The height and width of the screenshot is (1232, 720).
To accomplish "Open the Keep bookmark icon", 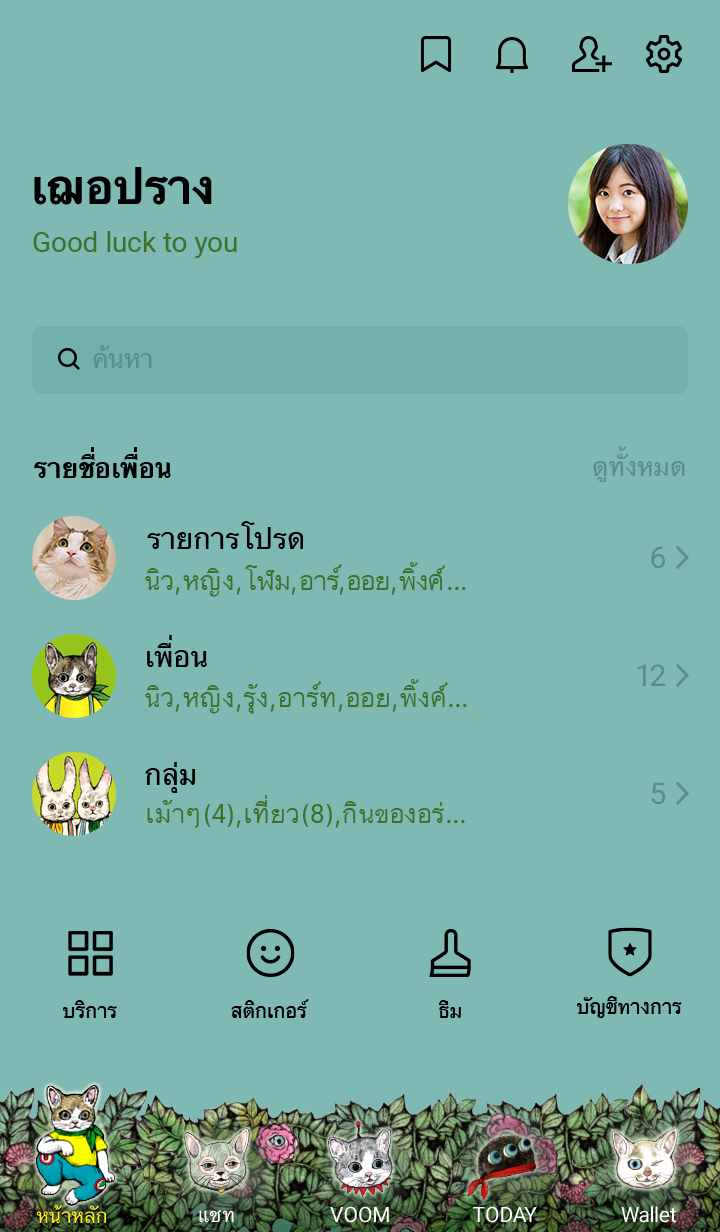I will (x=435, y=55).
